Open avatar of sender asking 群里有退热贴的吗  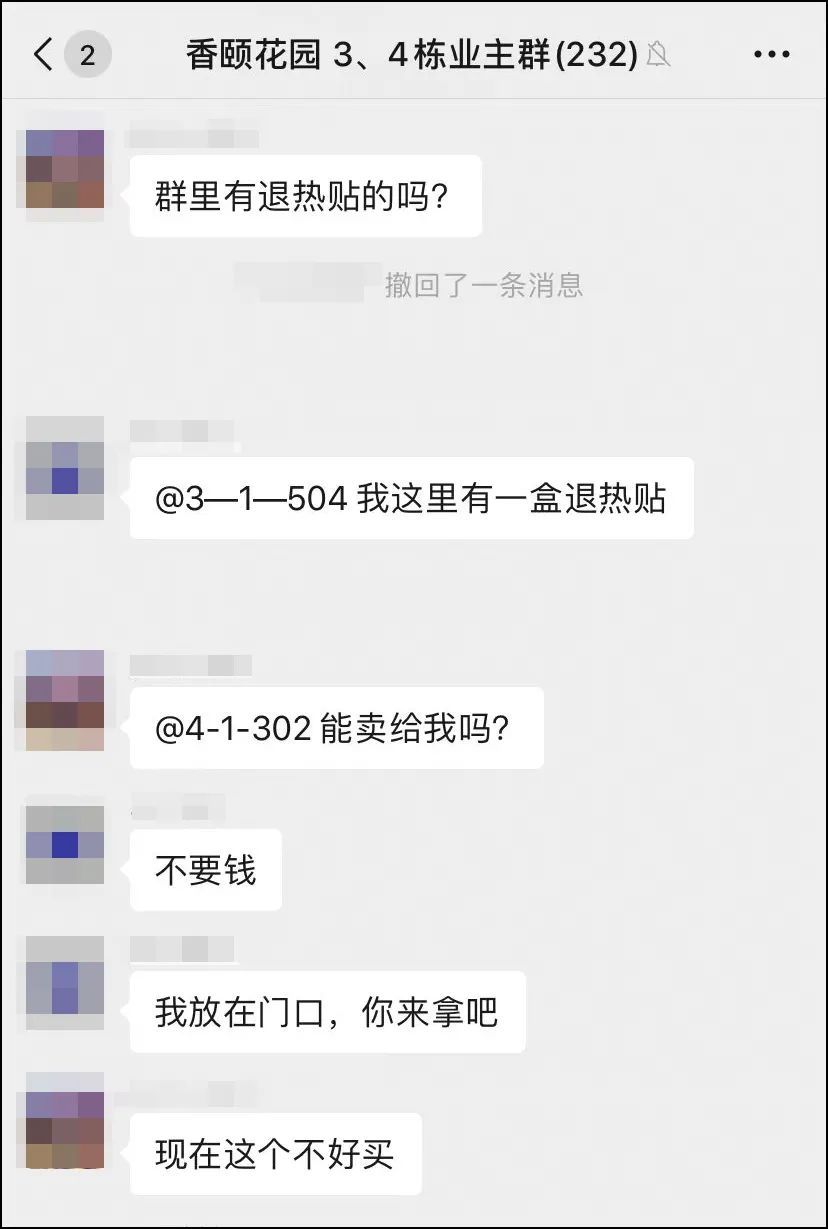pos(65,169)
